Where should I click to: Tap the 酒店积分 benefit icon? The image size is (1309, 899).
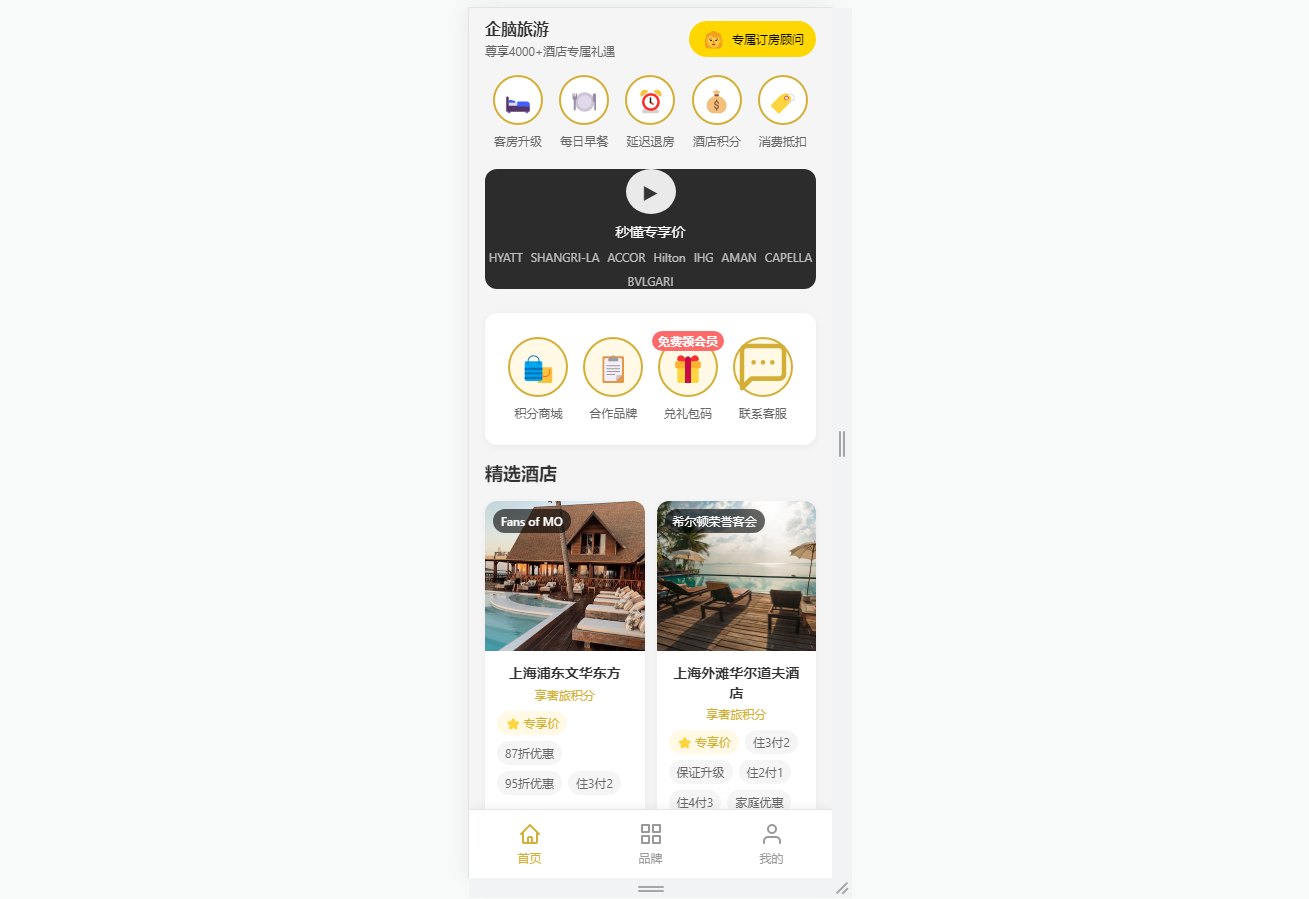pos(717,101)
